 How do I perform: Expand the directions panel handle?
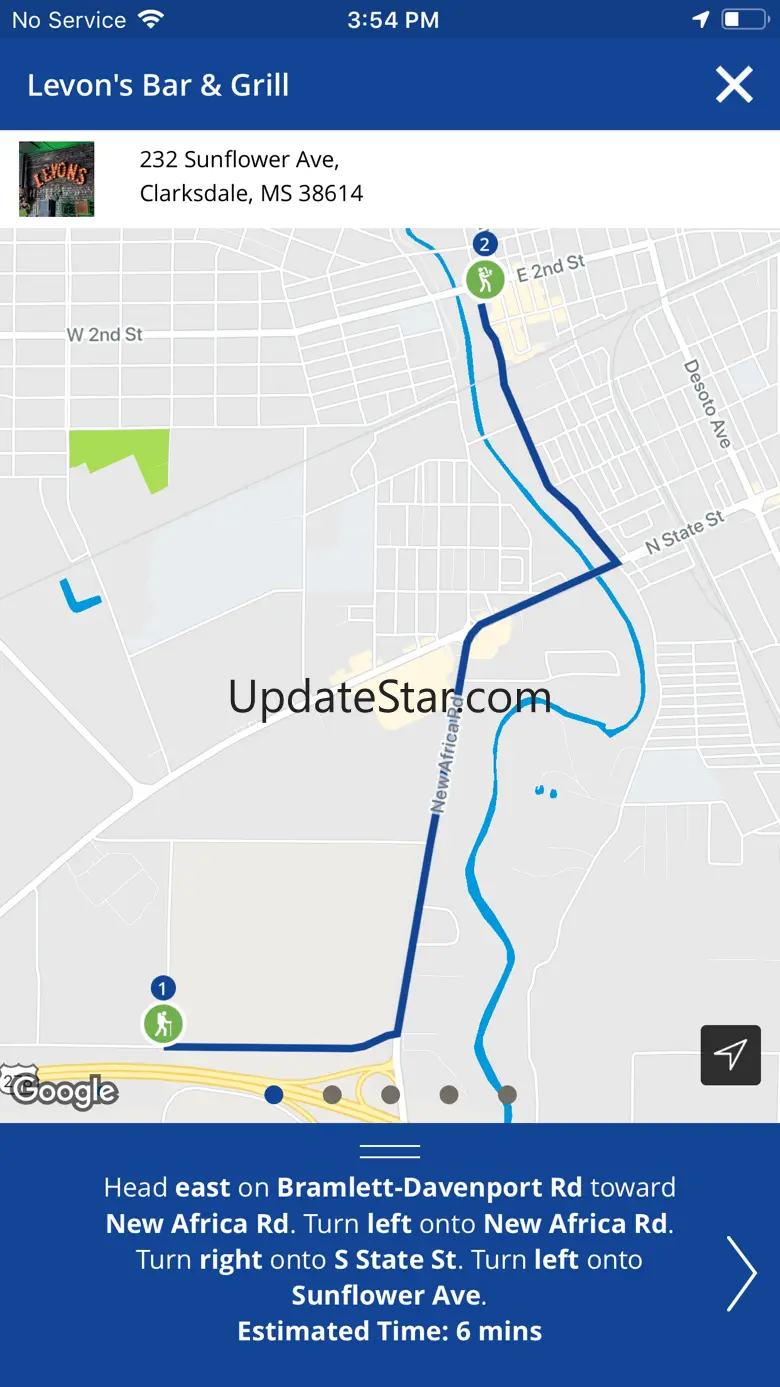coord(390,1151)
